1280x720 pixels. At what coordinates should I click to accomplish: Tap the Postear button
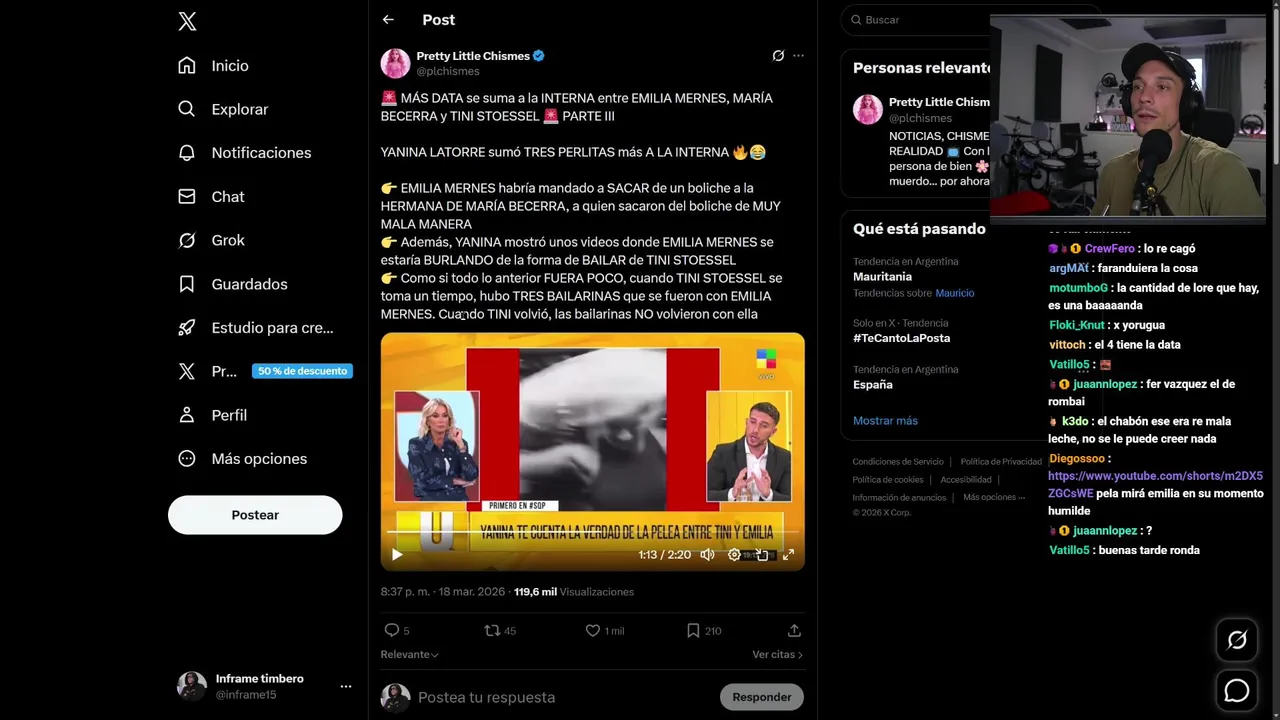255,515
